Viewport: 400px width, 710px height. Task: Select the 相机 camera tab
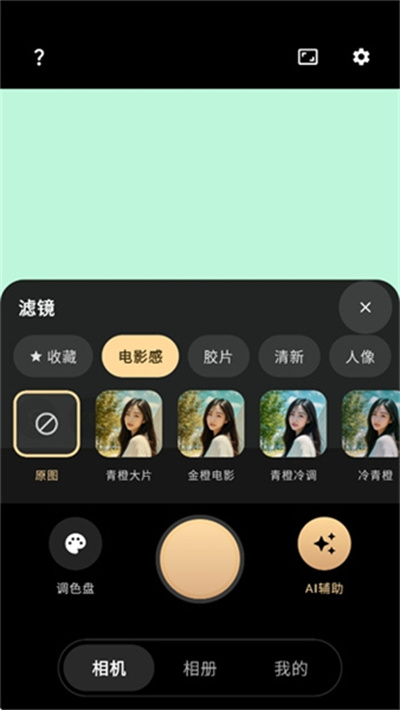pos(109,668)
